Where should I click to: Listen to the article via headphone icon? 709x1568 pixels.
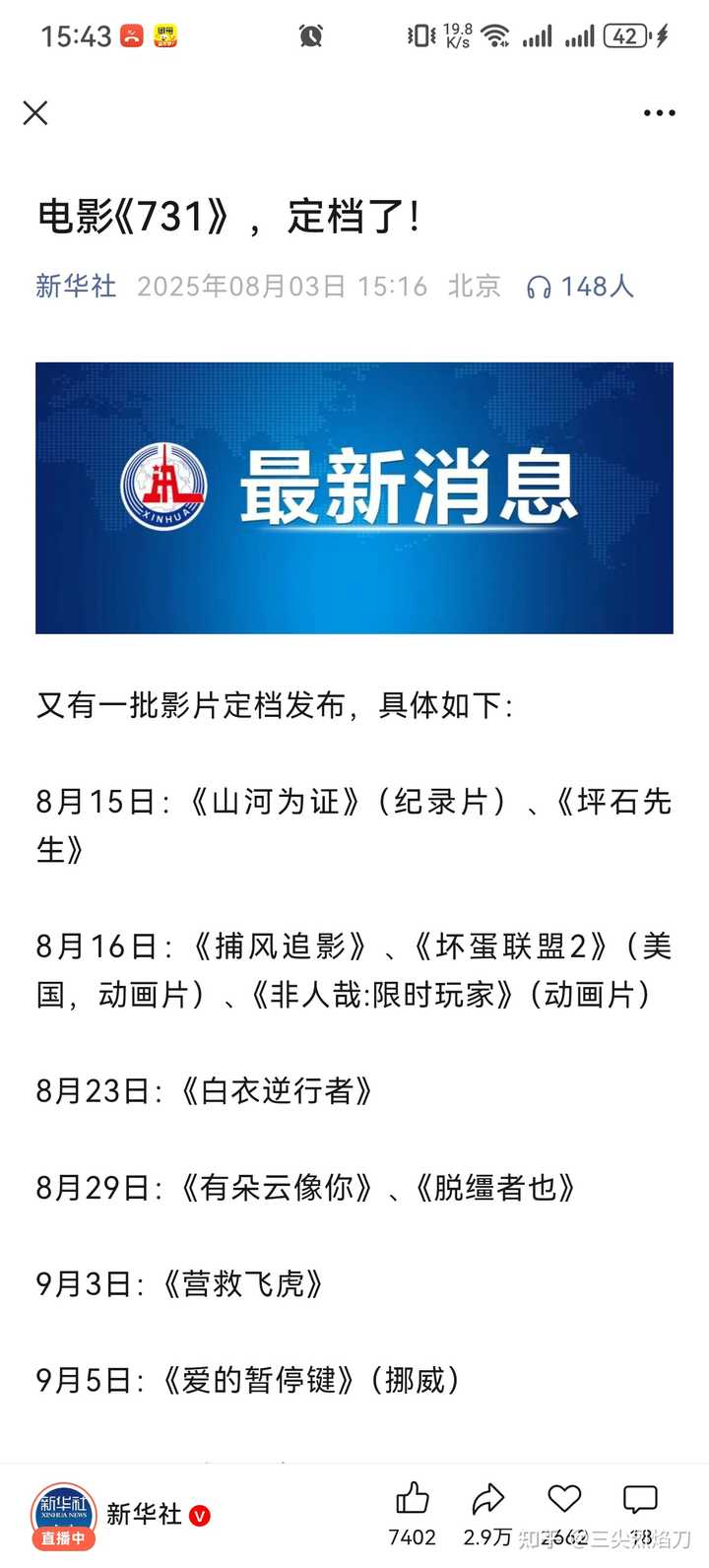(x=539, y=288)
